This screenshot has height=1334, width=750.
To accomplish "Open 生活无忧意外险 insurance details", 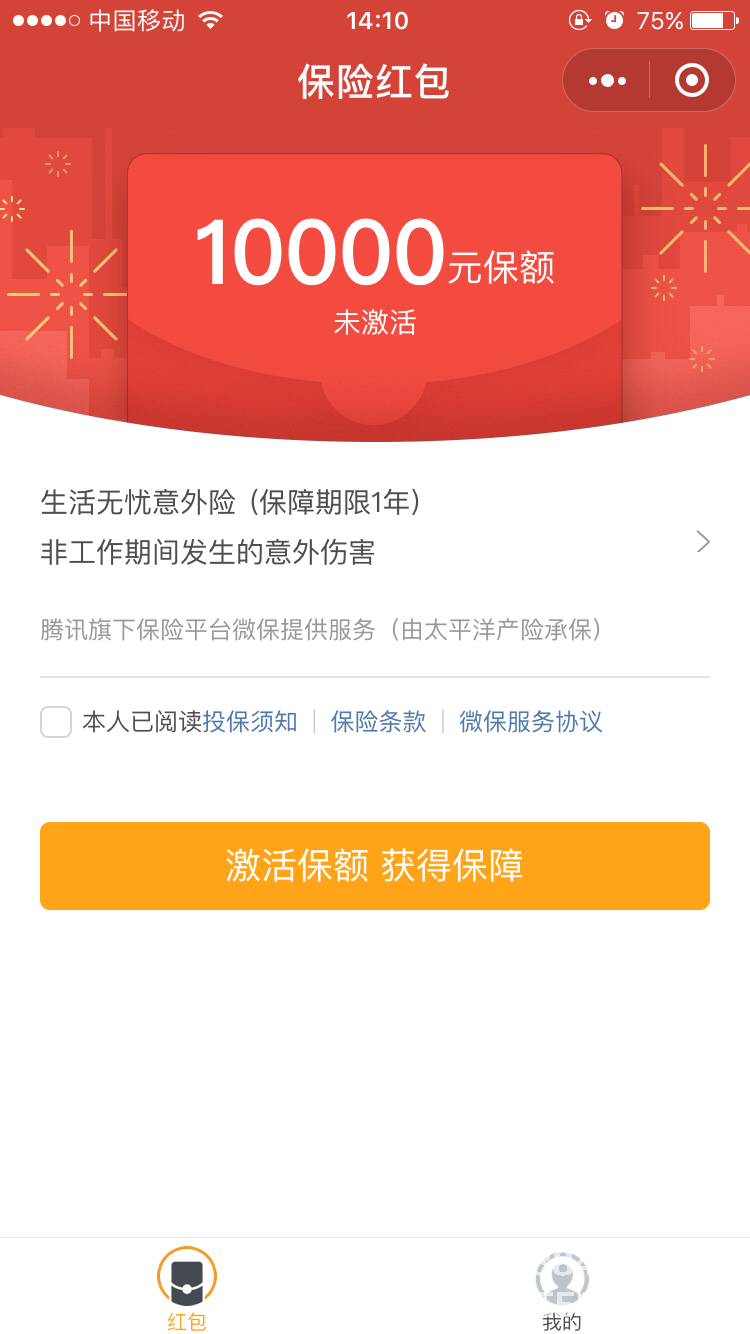I will [374, 527].
